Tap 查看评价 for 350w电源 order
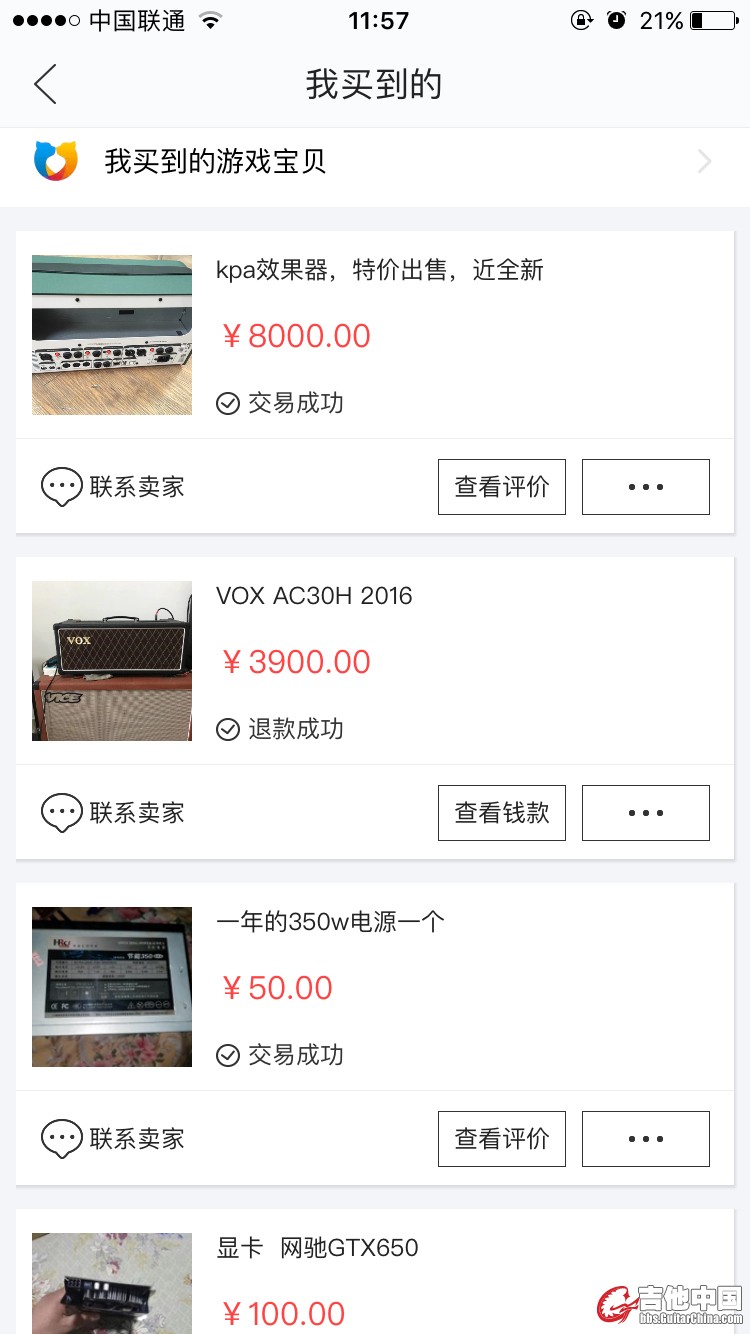 tap(501, 1139)
